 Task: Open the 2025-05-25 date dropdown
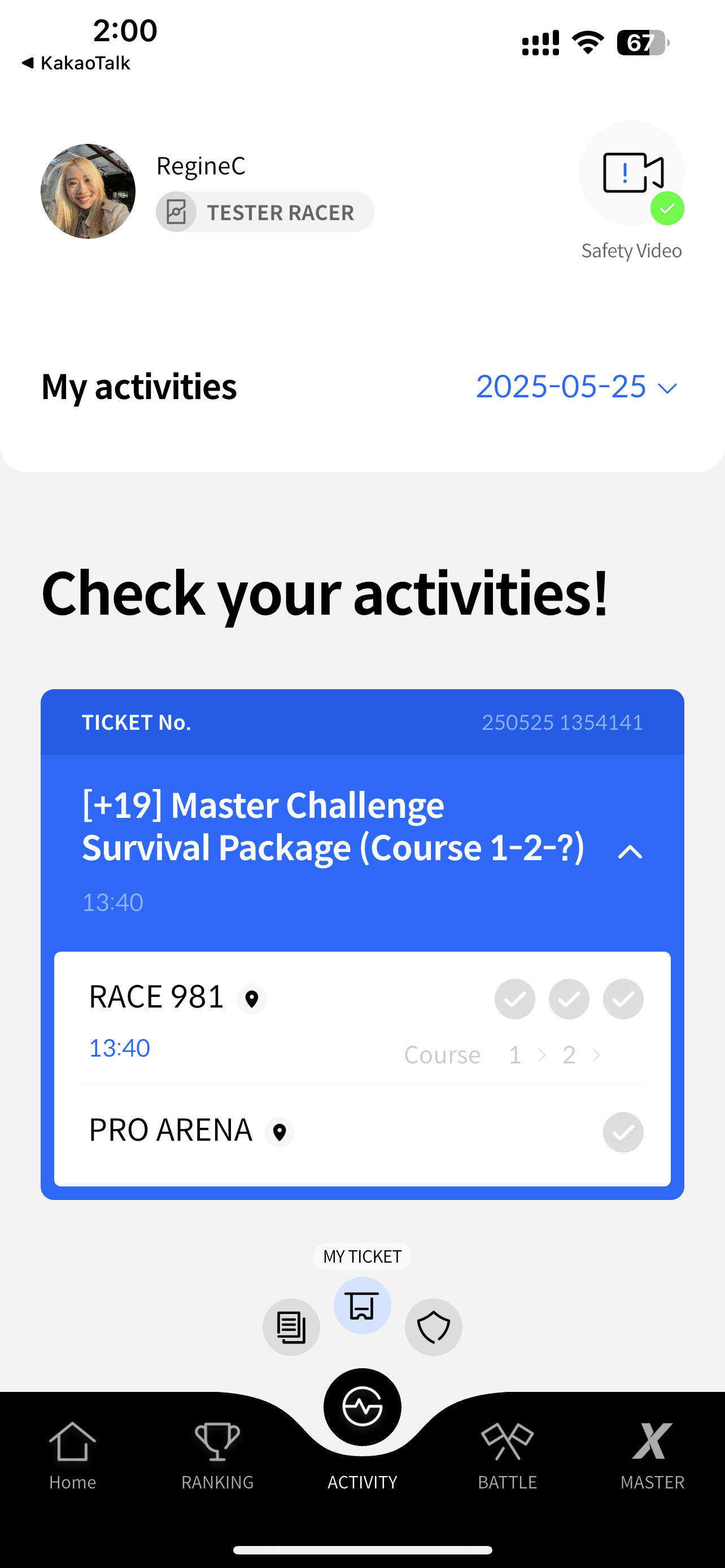pos(576,387)
